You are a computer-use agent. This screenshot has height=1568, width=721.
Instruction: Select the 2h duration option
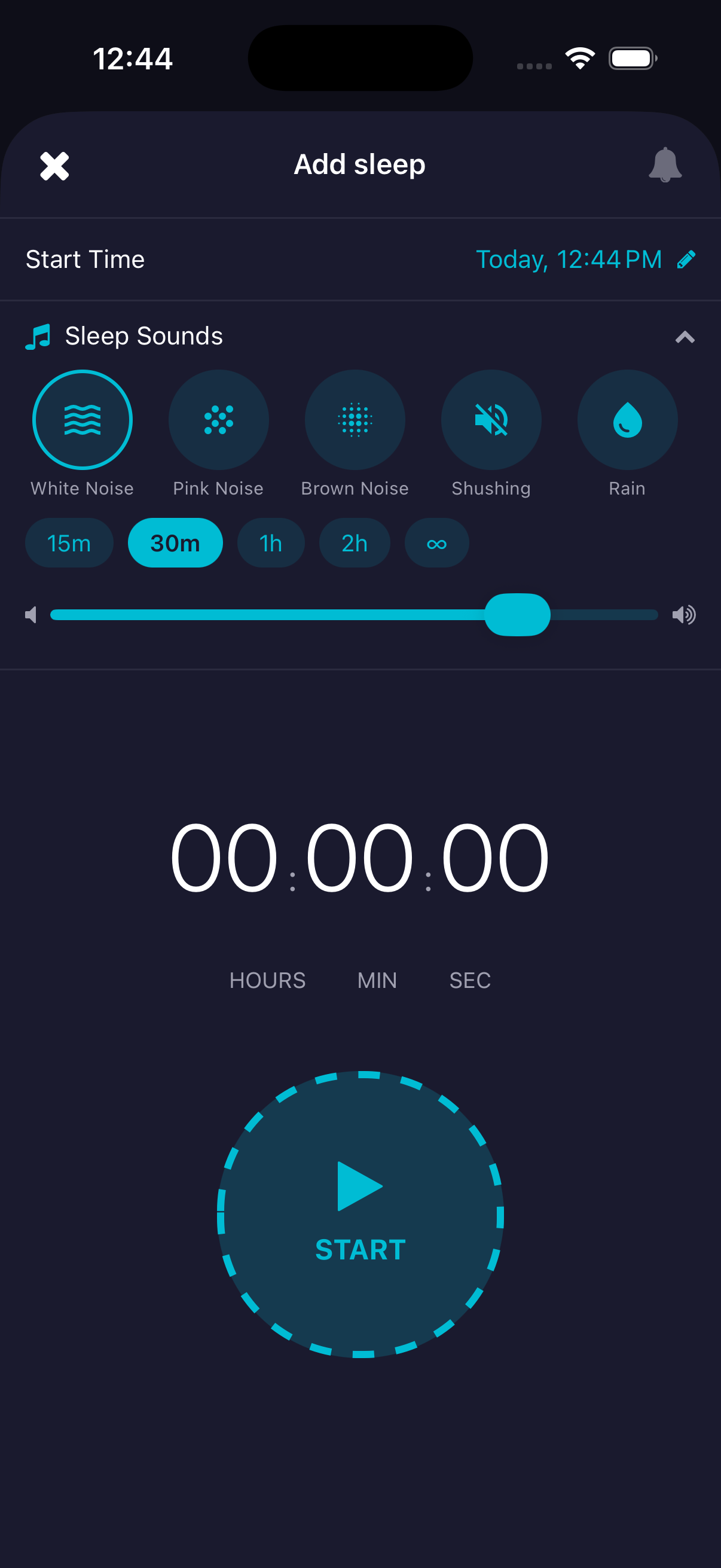[x=355, y=542]
